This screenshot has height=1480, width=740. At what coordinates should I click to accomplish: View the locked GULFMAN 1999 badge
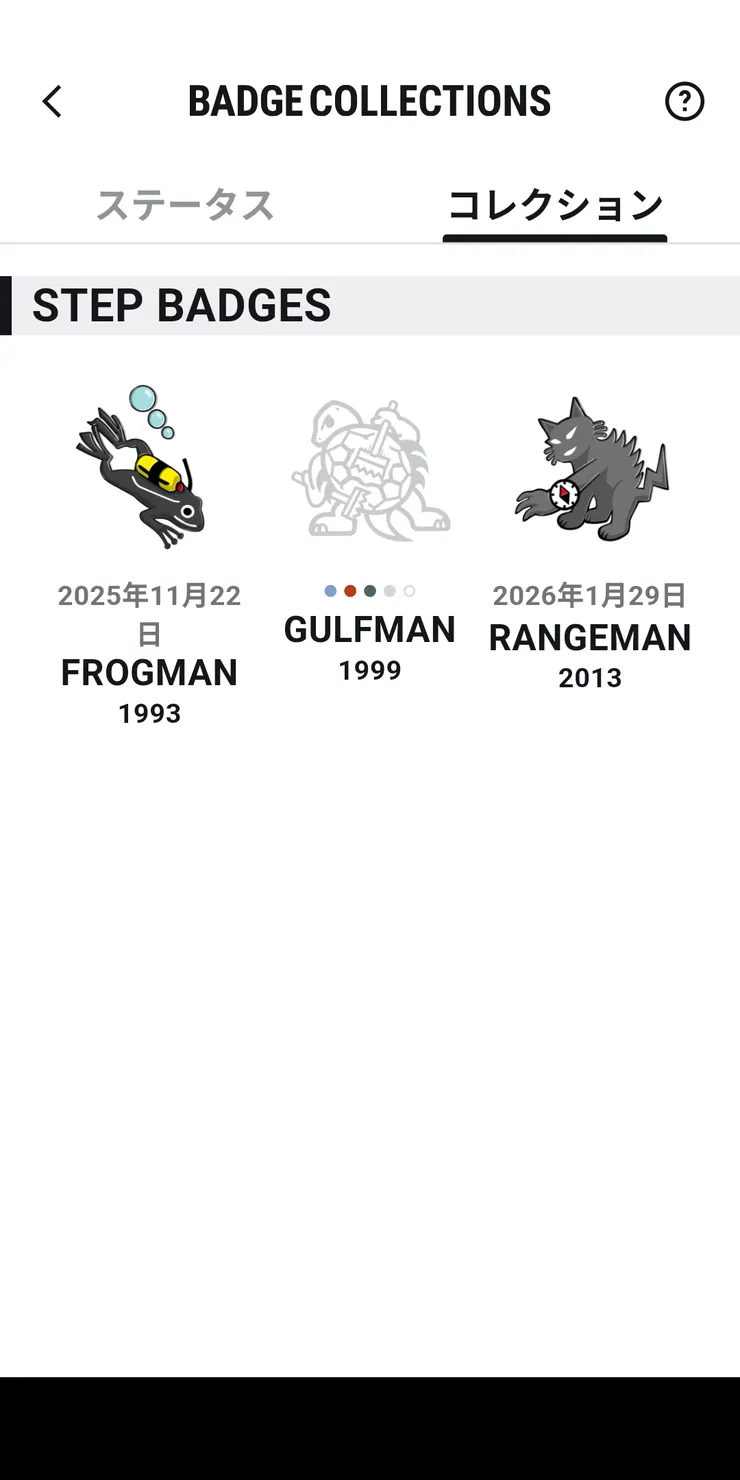pyautogui.click(x=370, y=470)
